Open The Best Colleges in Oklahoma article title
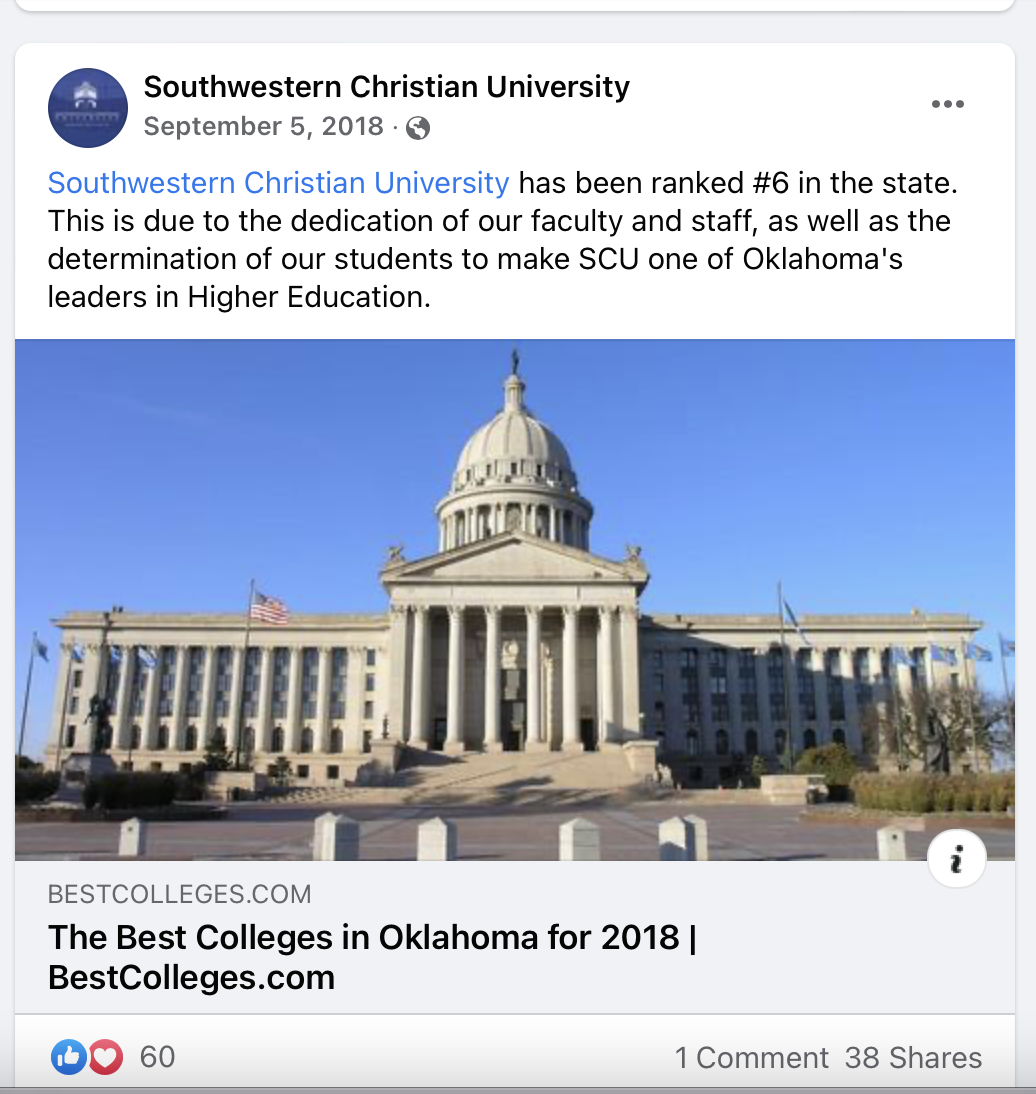The height and width of the screenshot is (1094, 1036). tap(371, 957)
